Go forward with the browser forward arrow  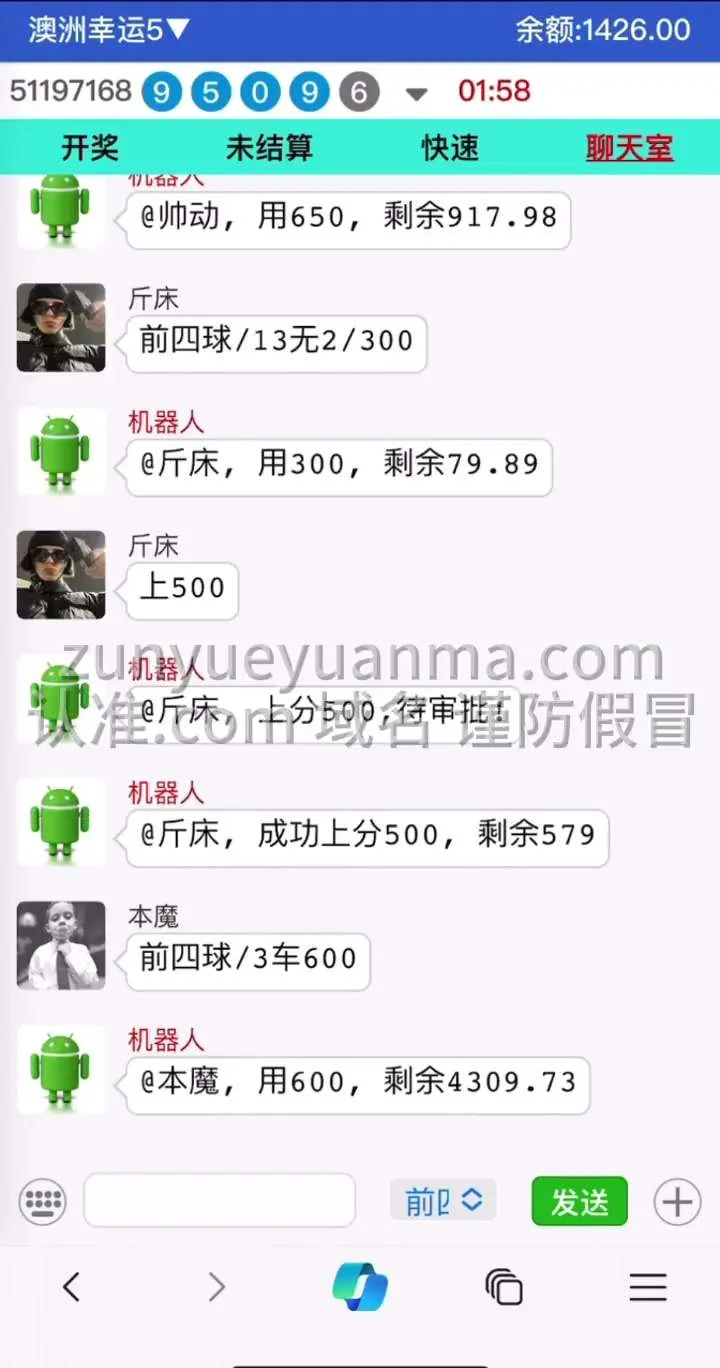(216, 1287)
